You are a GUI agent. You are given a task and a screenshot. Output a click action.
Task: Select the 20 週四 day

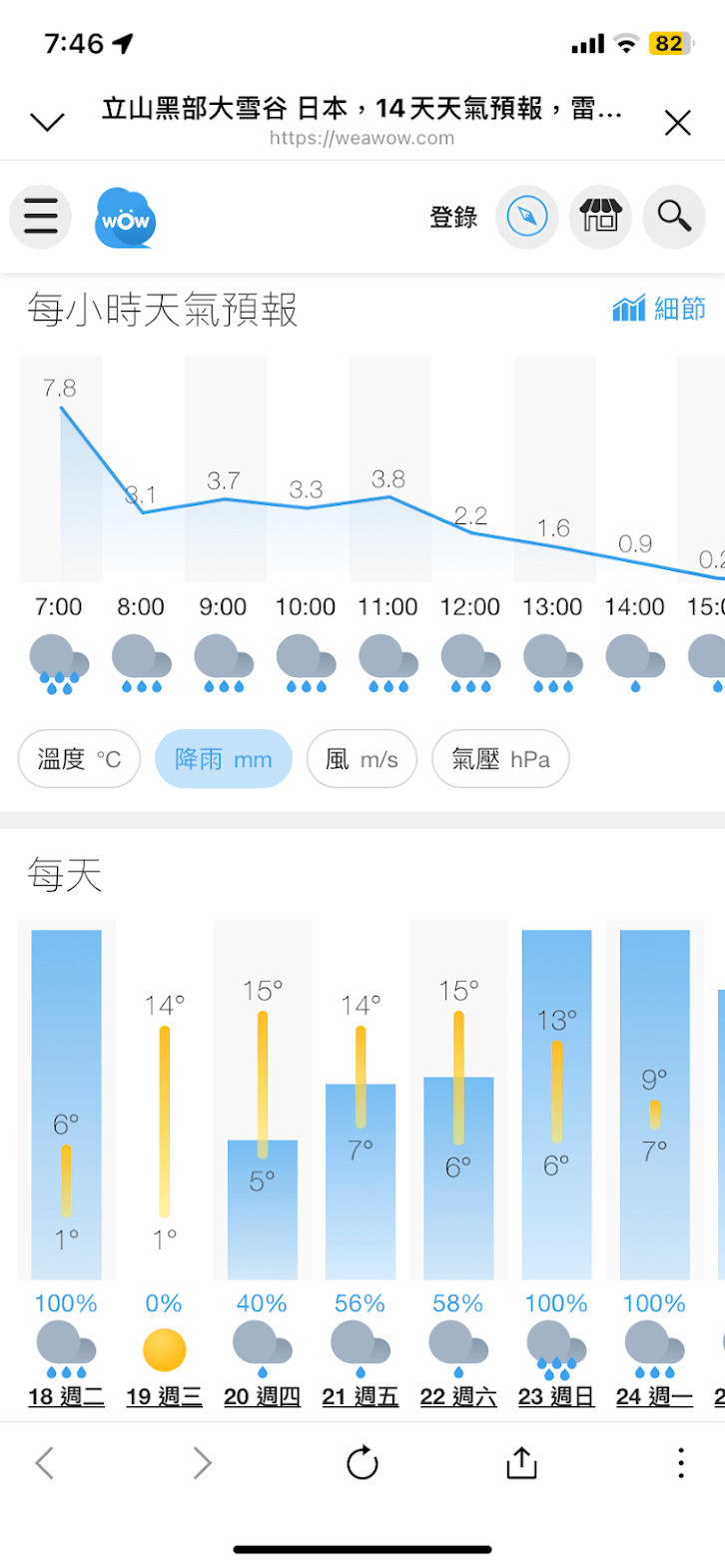point(262,1396)
